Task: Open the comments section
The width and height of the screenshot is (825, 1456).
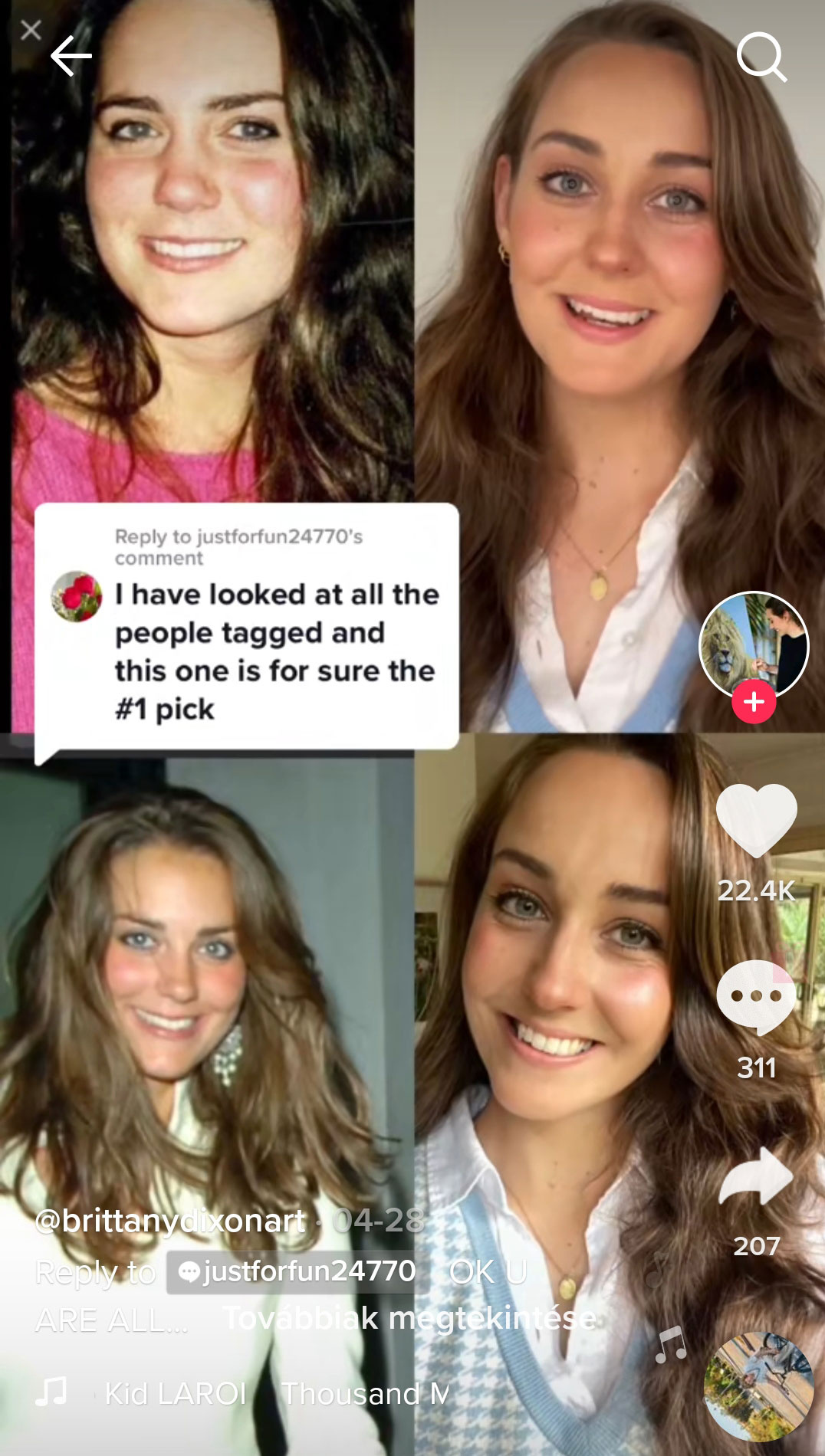Action: click(x=756, y=996)
